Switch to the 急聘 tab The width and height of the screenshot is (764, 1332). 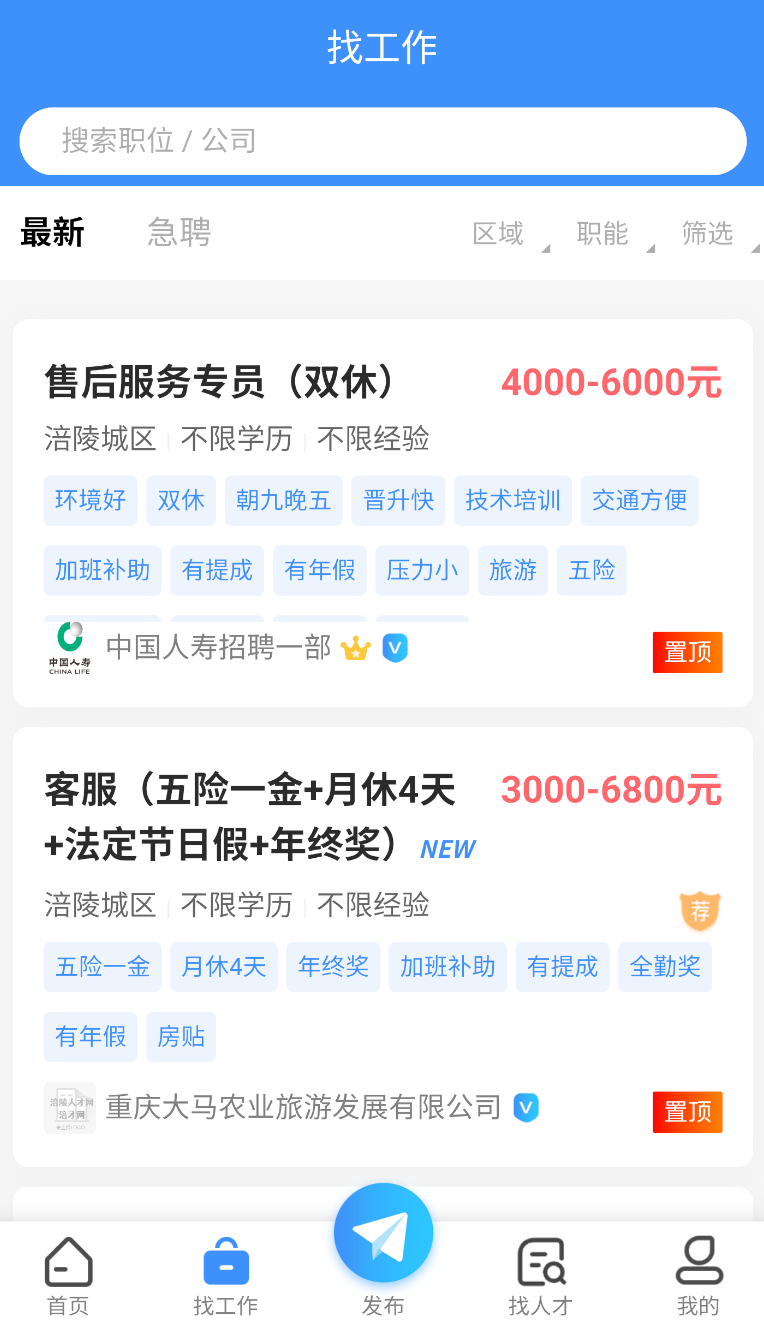[x=179, y=233]
